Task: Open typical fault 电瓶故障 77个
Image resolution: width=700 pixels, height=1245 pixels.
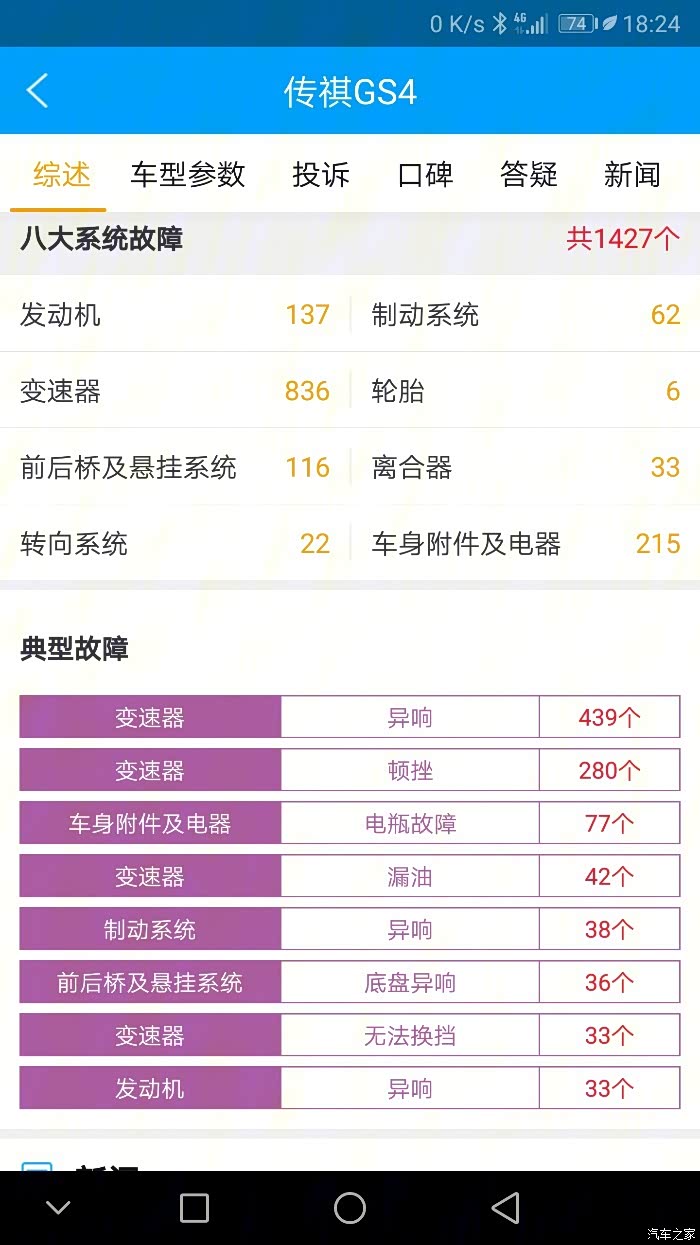Action: click(350, 823)
